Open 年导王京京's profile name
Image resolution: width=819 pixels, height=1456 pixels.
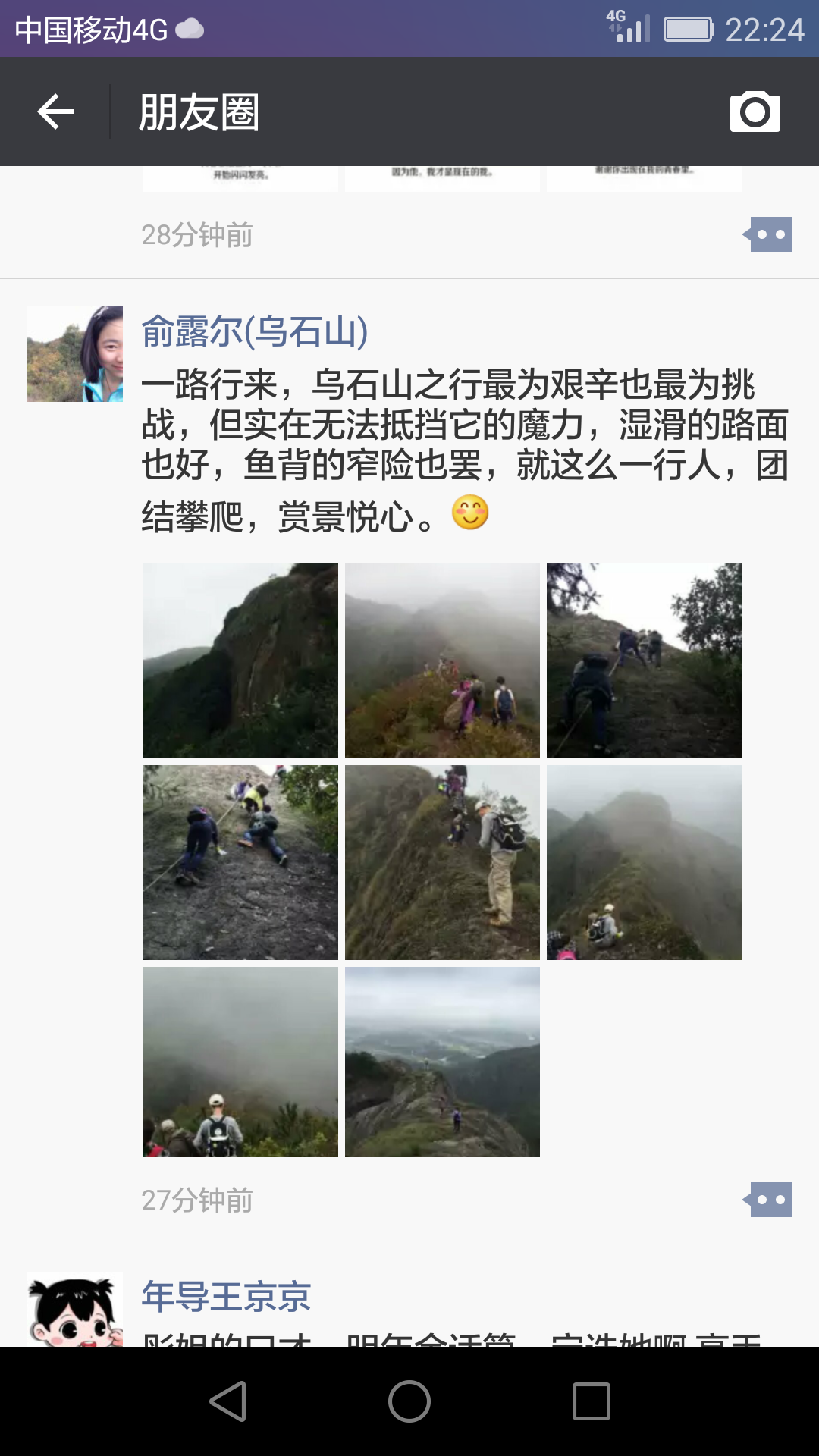(226, 1297)
